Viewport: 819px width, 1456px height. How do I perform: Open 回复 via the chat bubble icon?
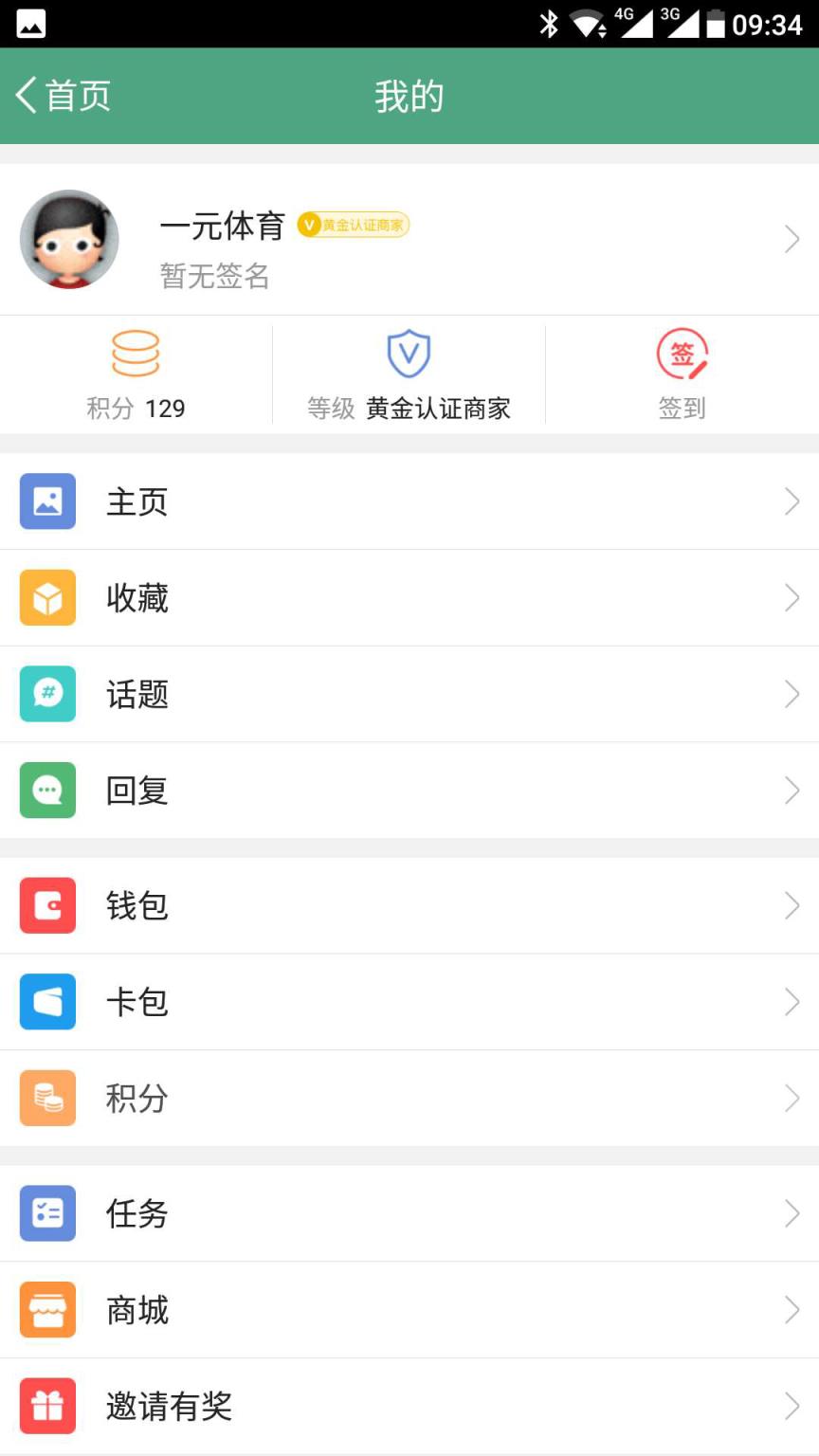point(47,790)
